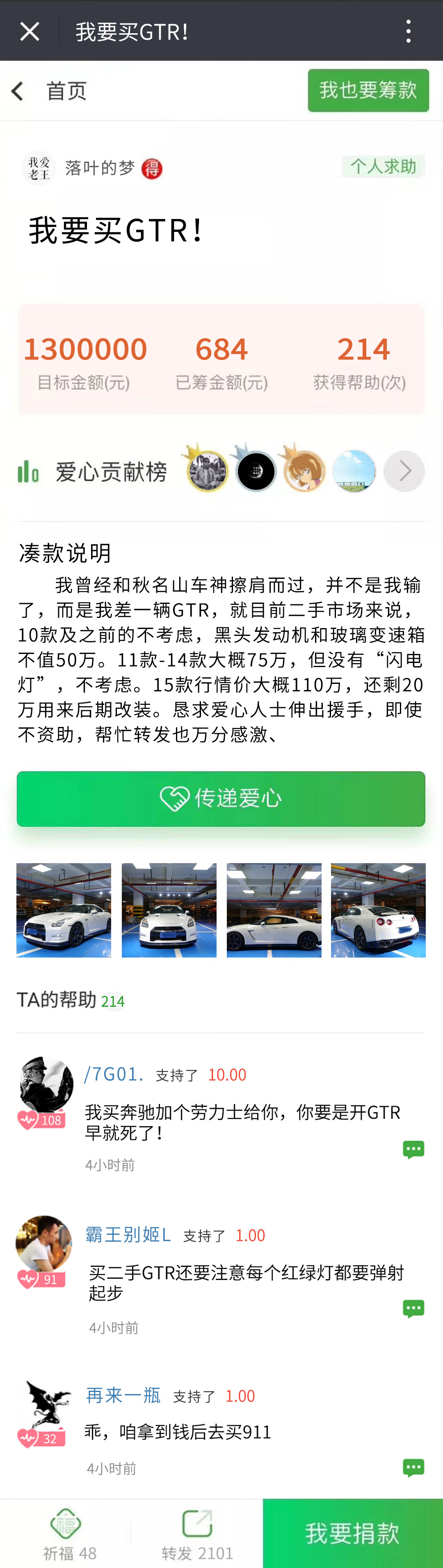Reply to /7G01.'s comment
The width and height of the screenshot is (443, 1568).
(413, 1149)
